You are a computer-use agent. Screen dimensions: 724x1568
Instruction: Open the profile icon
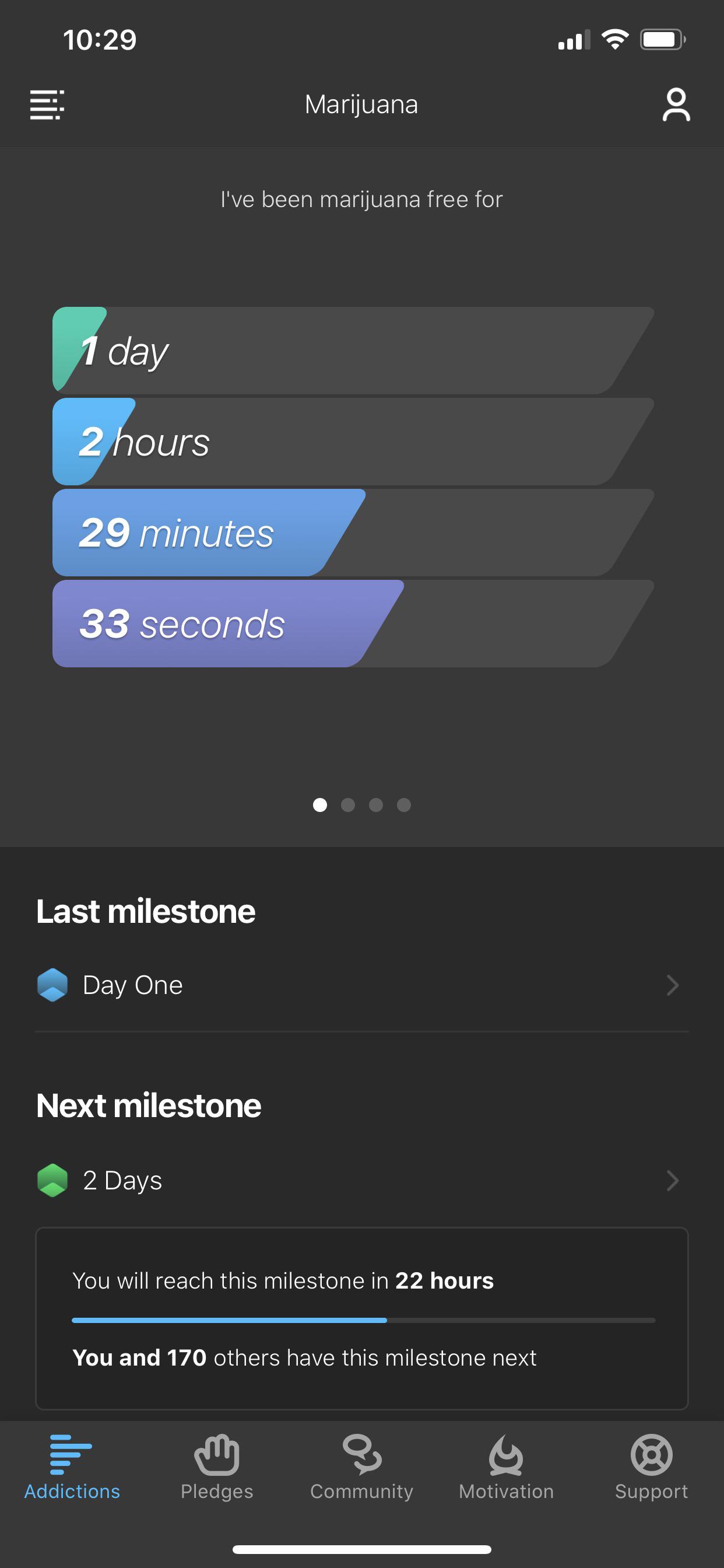coord(676,104)
